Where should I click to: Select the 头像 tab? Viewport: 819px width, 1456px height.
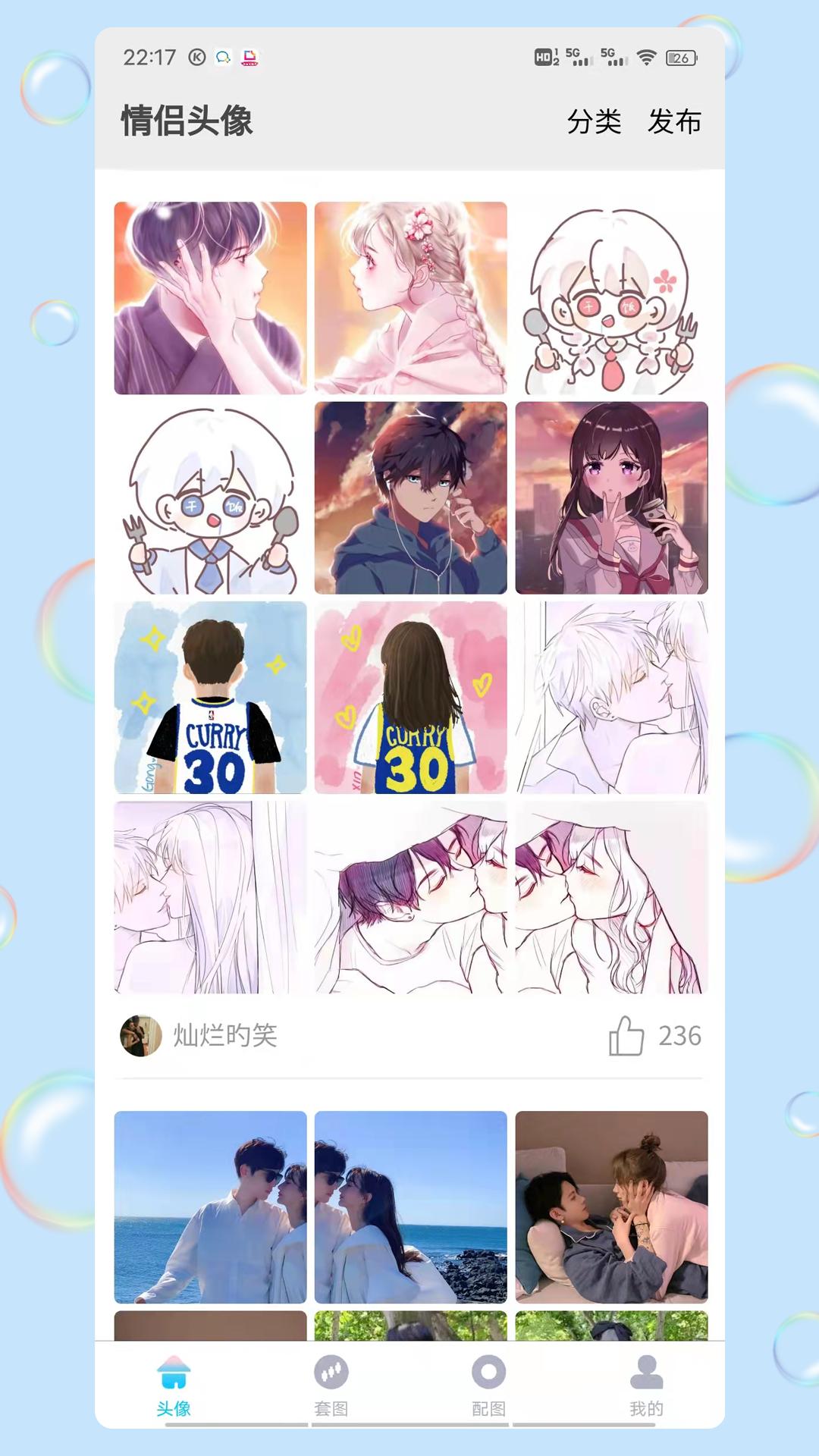pos(174,1385)
